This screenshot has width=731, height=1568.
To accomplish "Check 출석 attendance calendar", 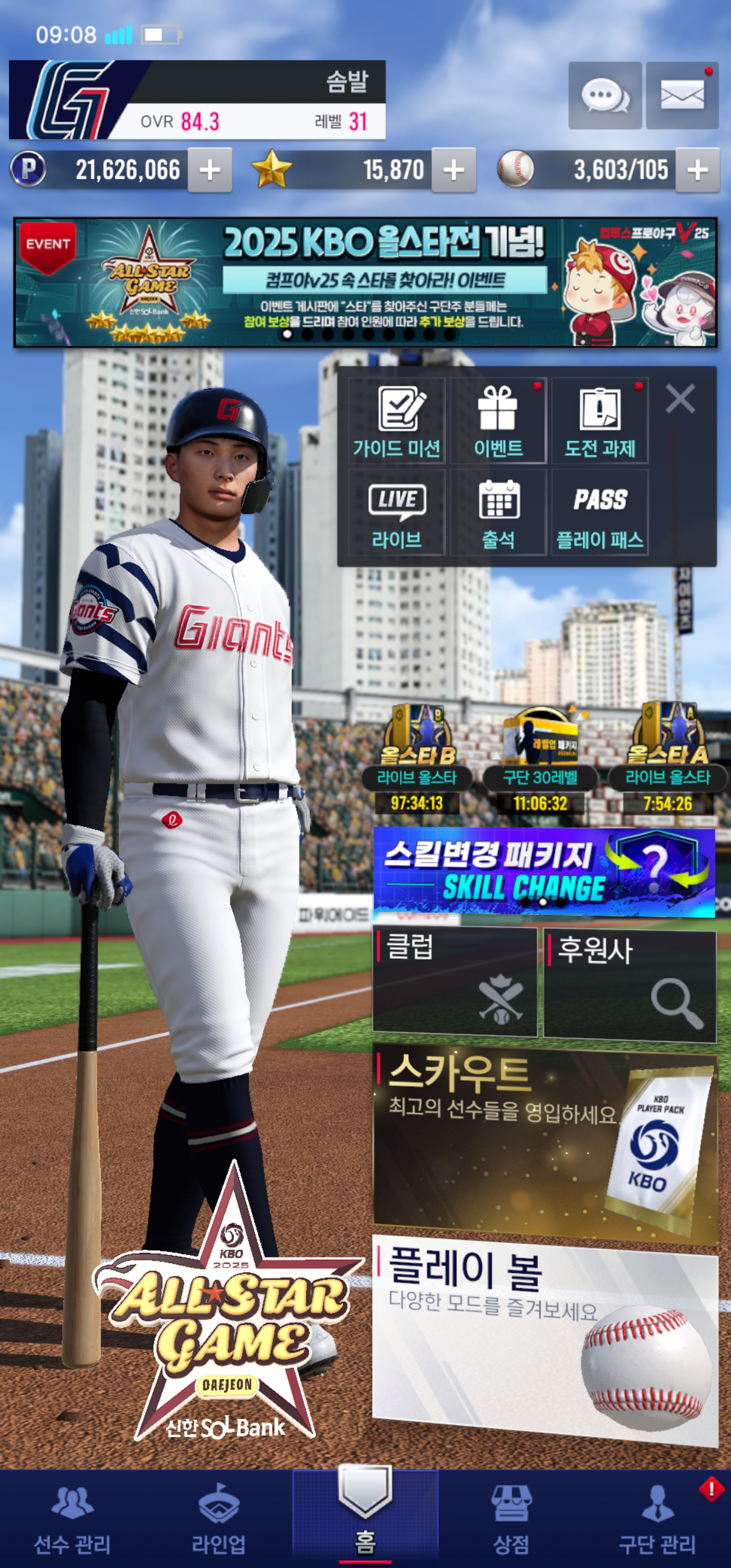I will pos(498,512).
